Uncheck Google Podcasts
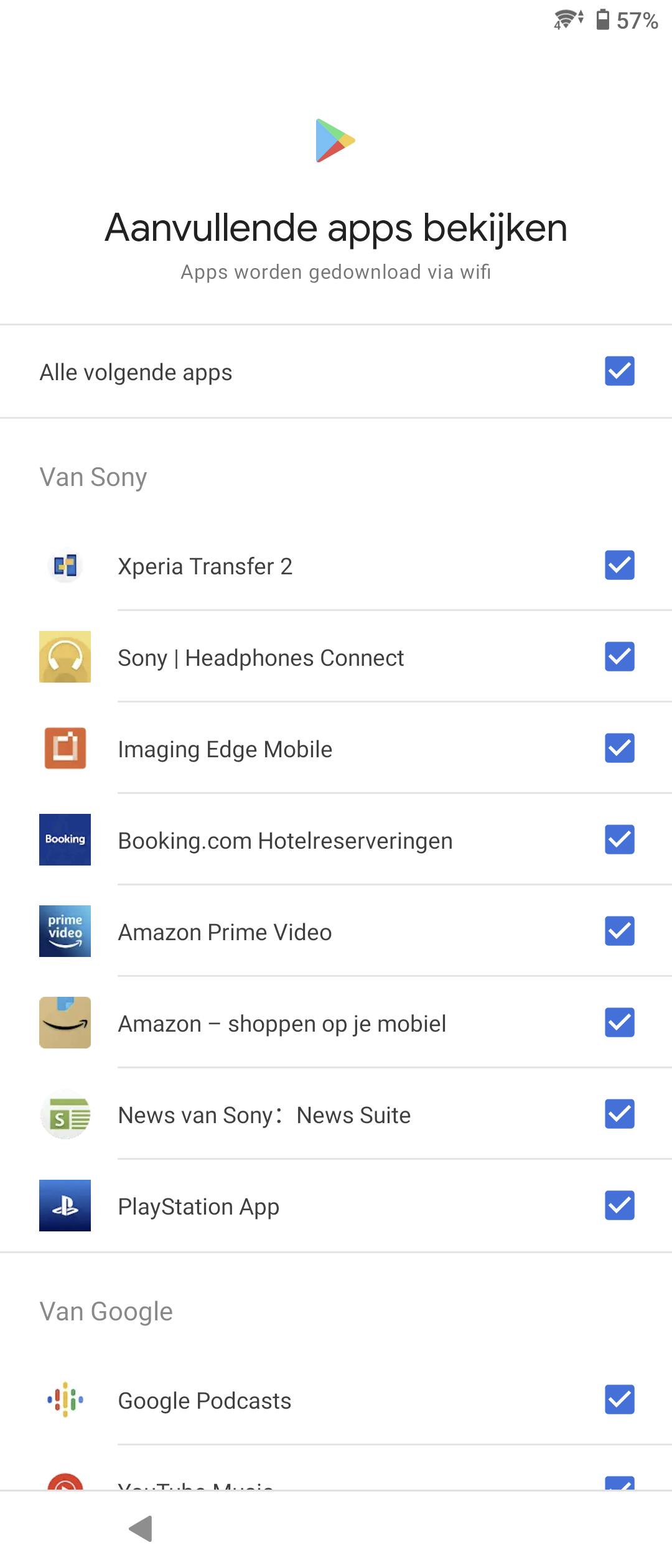 tap(619, 1399)
